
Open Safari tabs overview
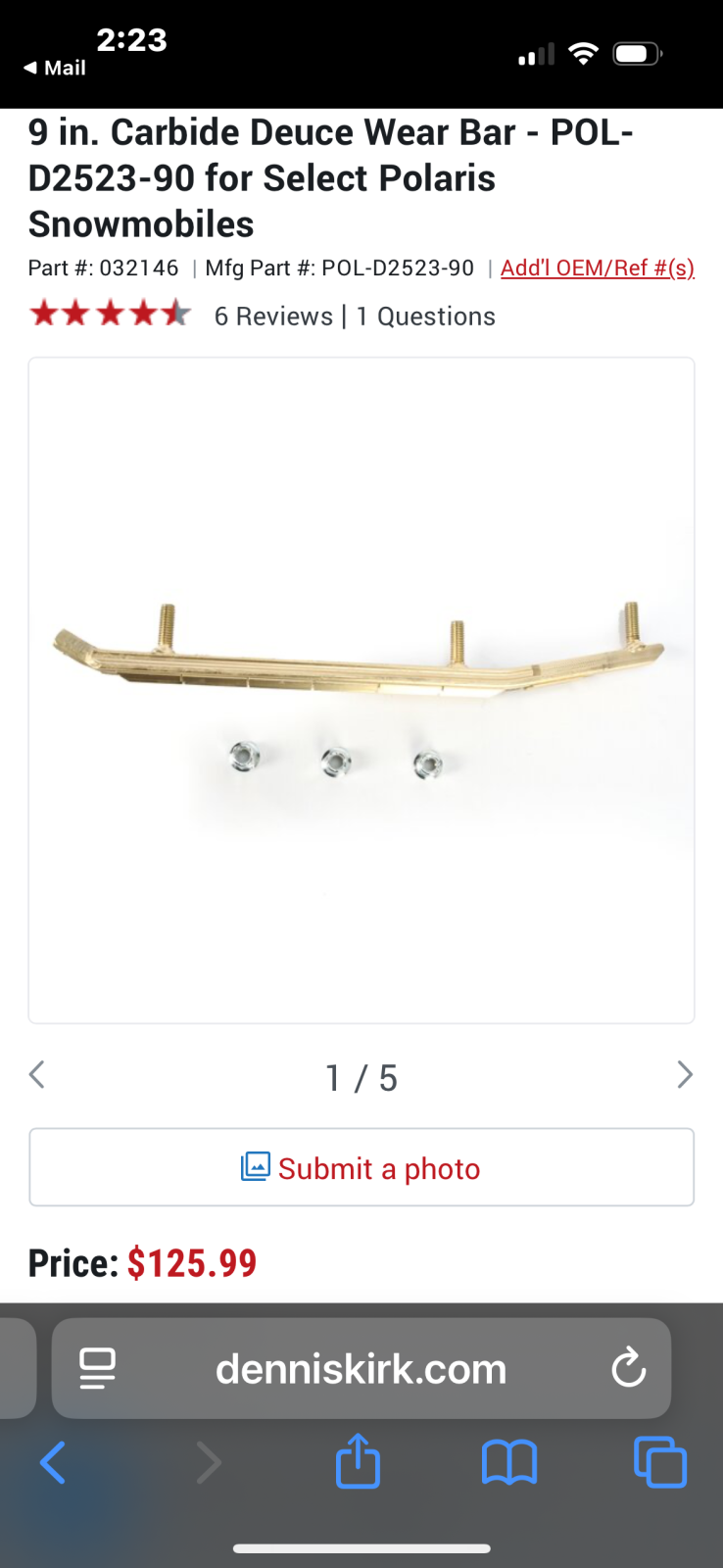[x=660, y=1462]
